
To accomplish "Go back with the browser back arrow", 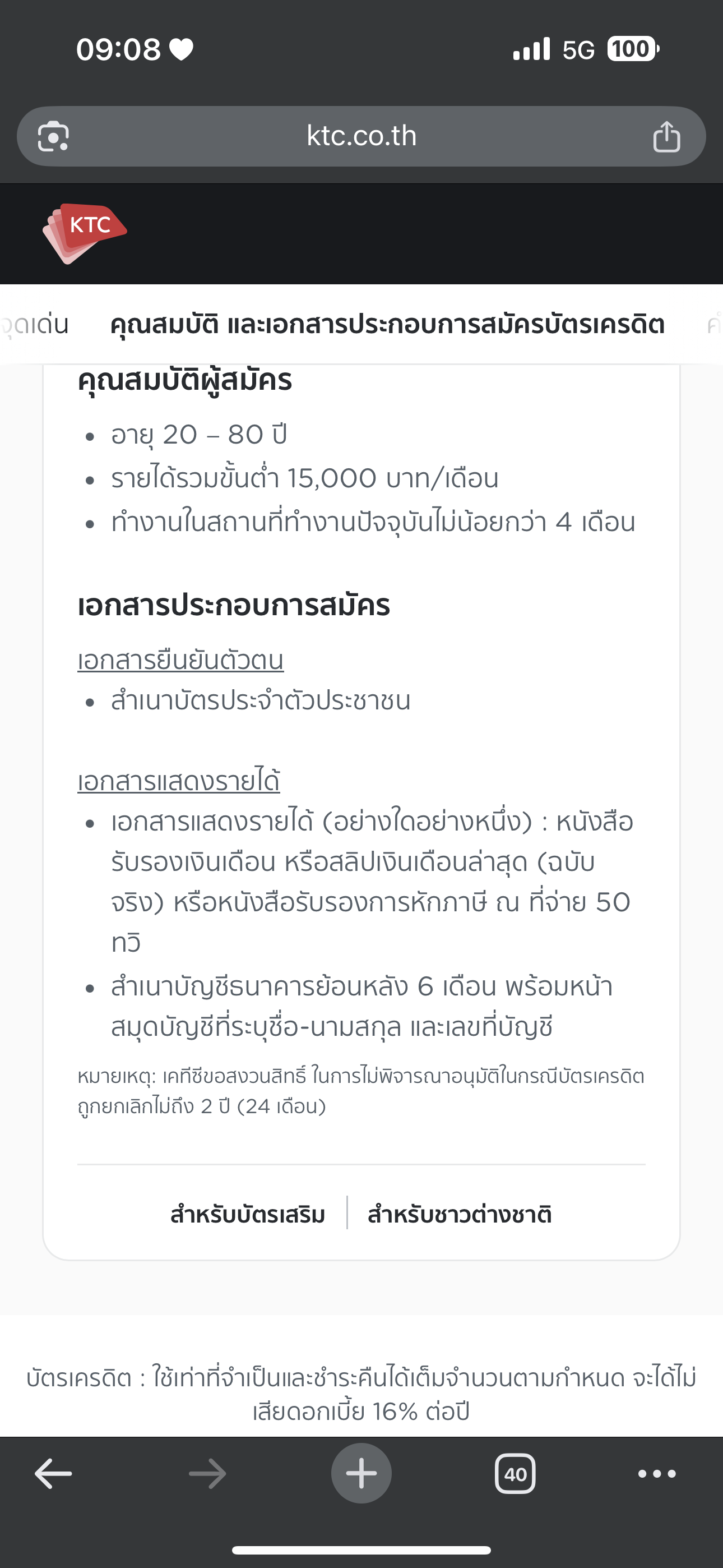I will pos(54,1474).
